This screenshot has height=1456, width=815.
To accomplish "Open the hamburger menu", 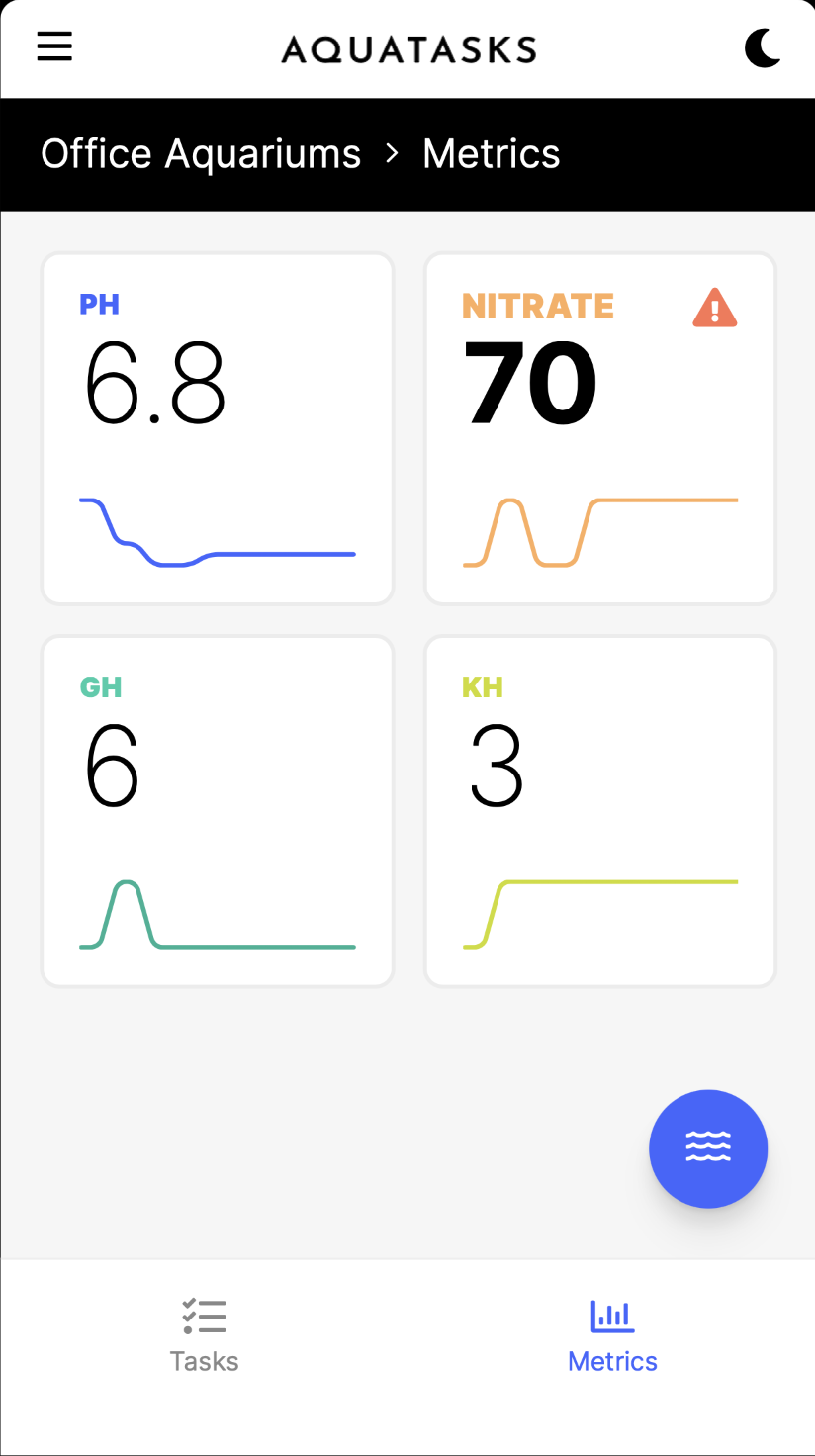I will pos(54,46).
